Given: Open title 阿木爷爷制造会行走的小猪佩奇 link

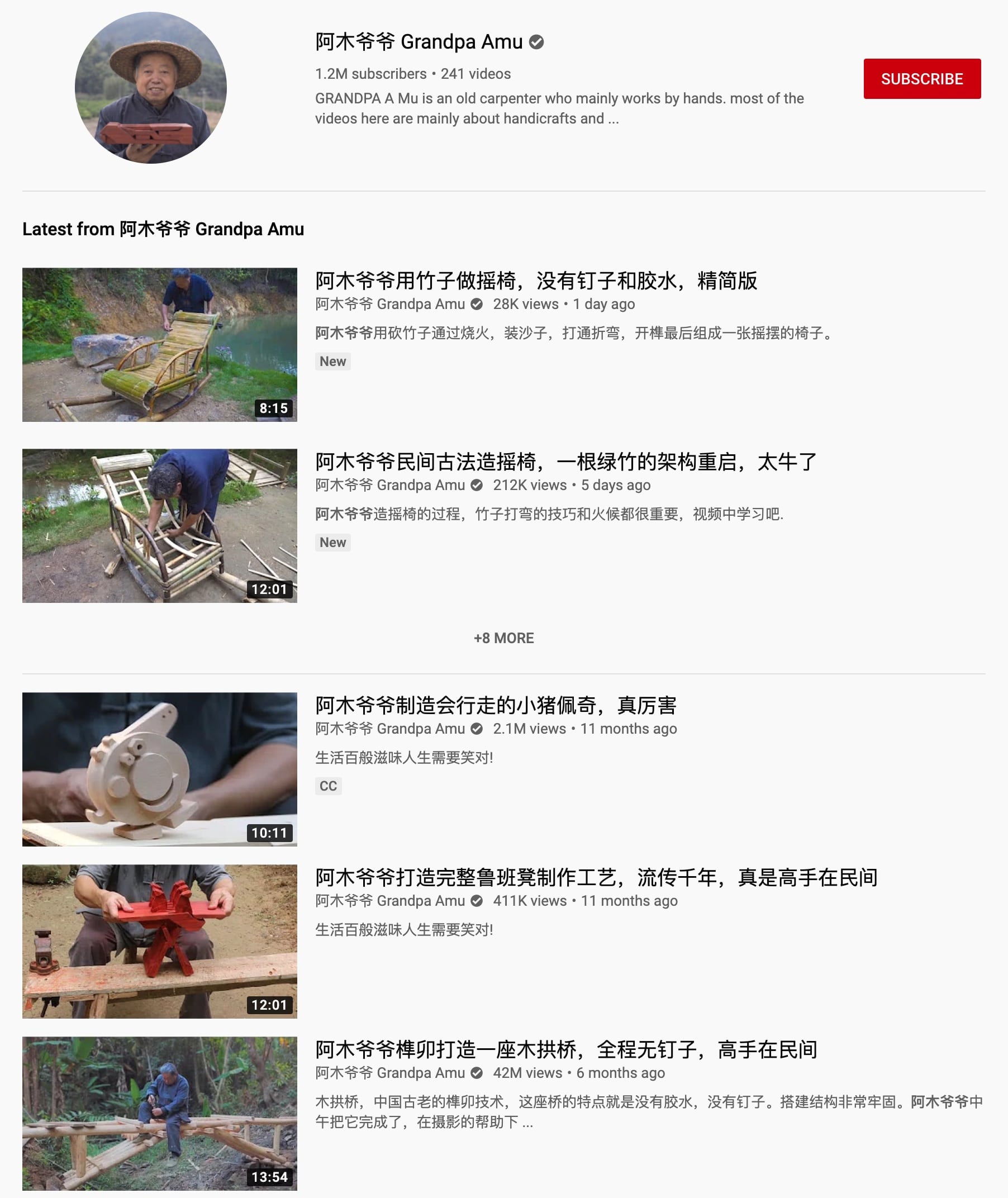Looking at the screenshot, I should [496, 705].
